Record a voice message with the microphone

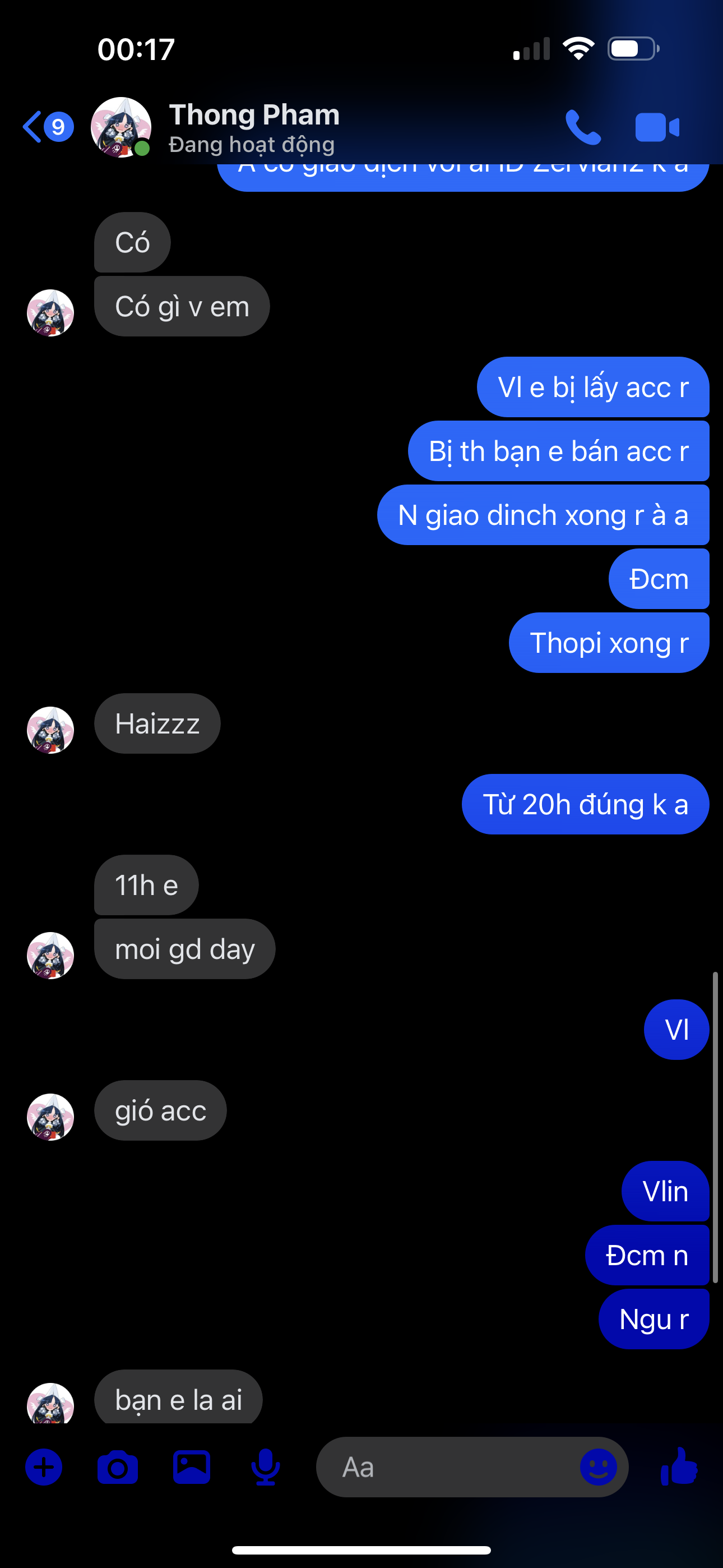pyautogui.click(x=265, y=1467)
